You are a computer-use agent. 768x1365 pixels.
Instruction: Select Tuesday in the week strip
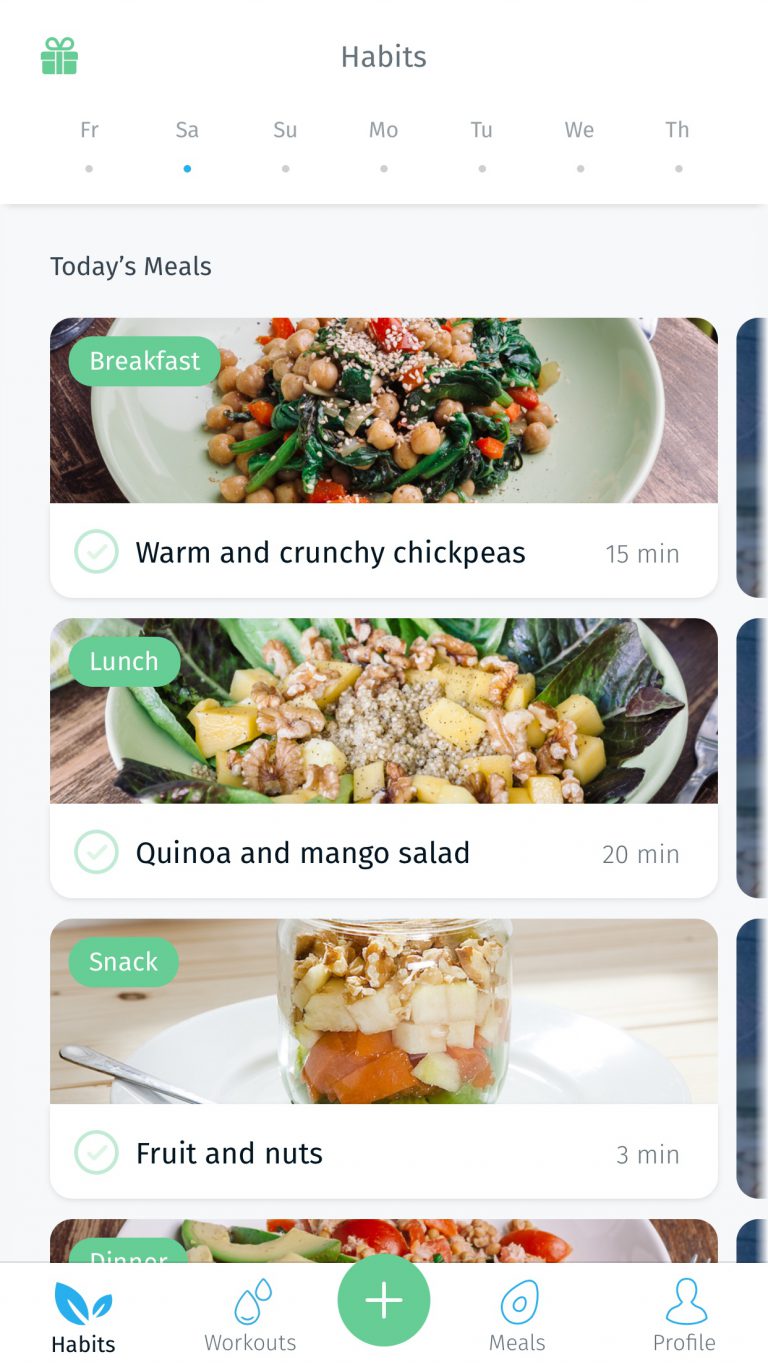[x=481, y=143]
